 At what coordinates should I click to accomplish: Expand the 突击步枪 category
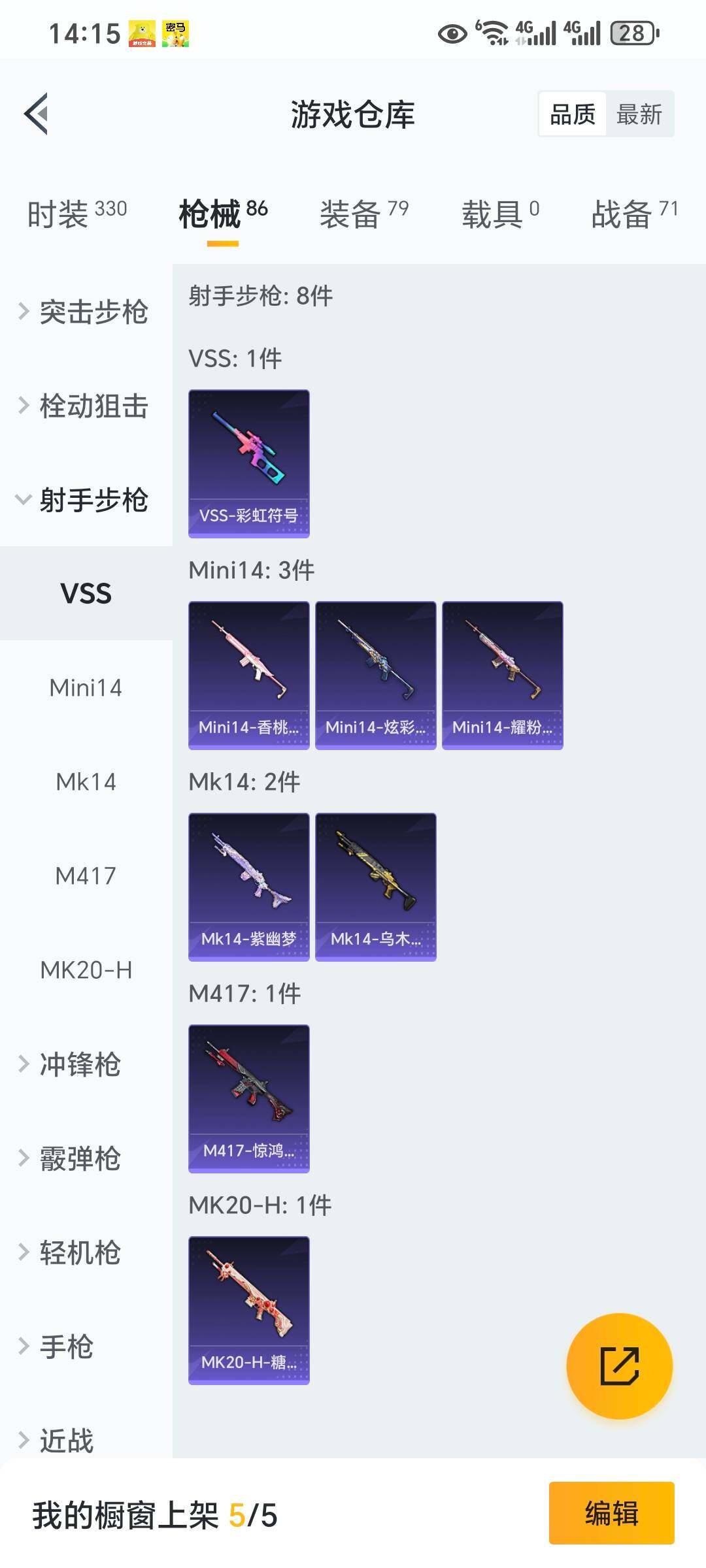click(x=85, y=312)
